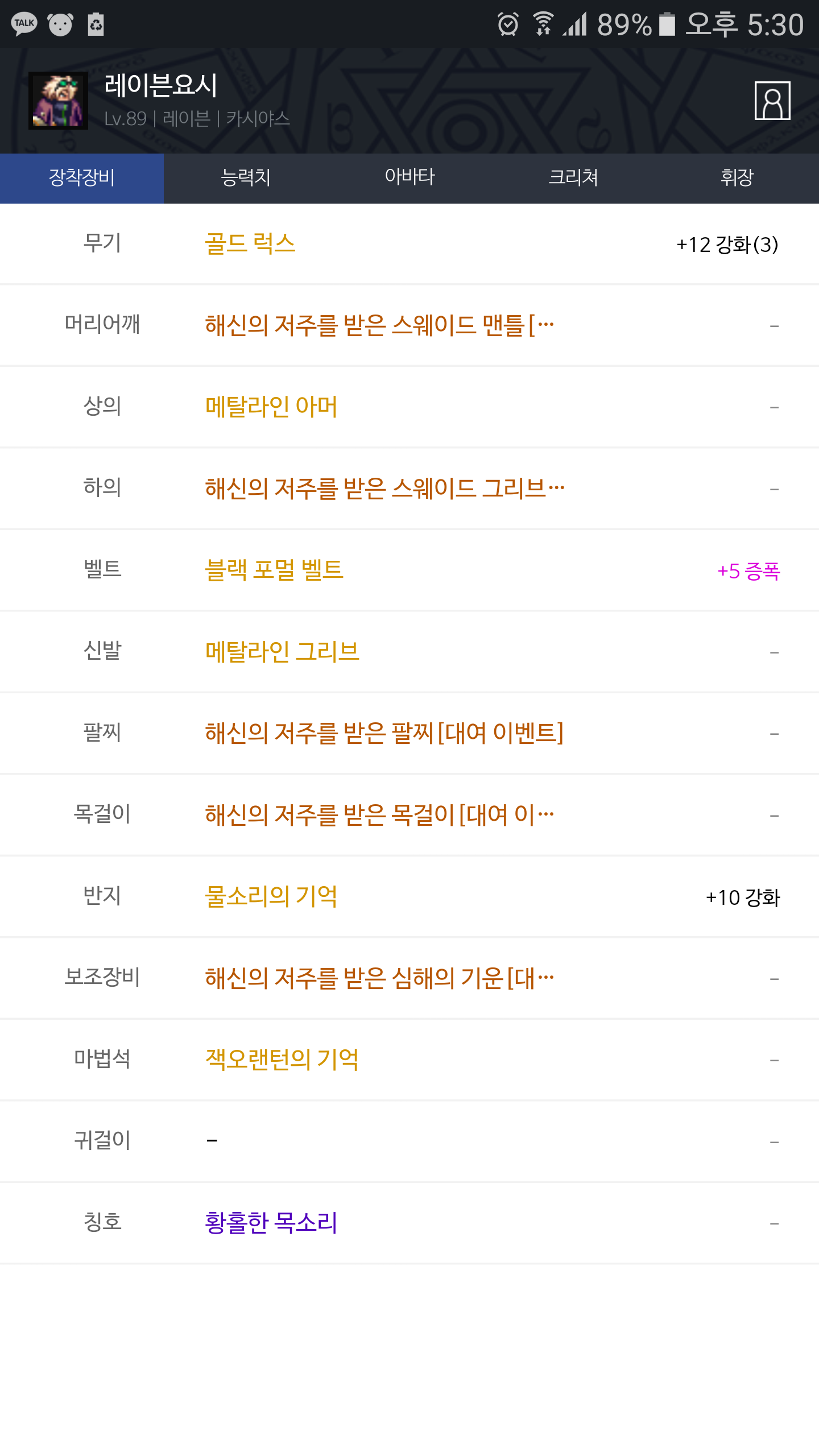
Task: Open bracelet 해신의 저주를 받은 팔찌
Action: coord(384,733)
